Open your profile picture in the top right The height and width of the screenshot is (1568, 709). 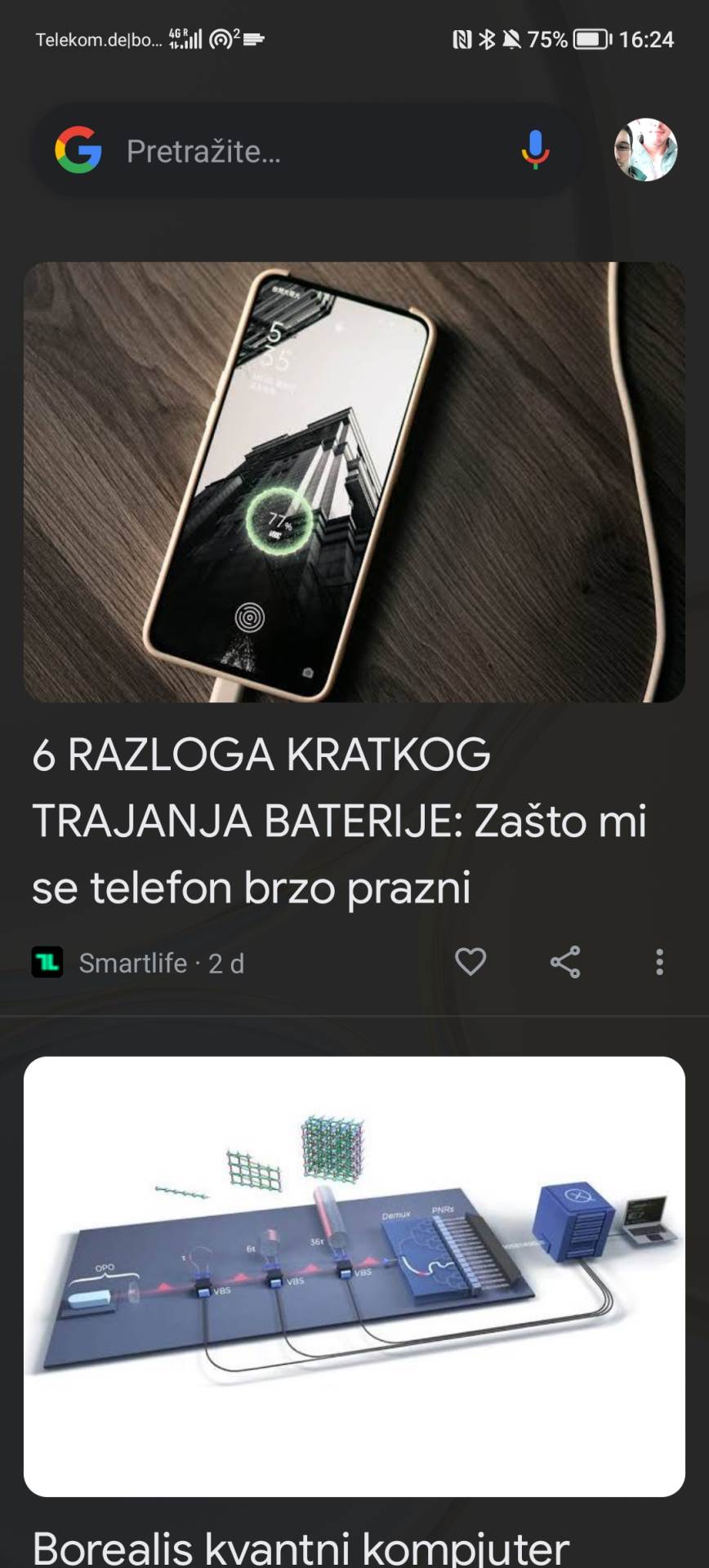647,150
